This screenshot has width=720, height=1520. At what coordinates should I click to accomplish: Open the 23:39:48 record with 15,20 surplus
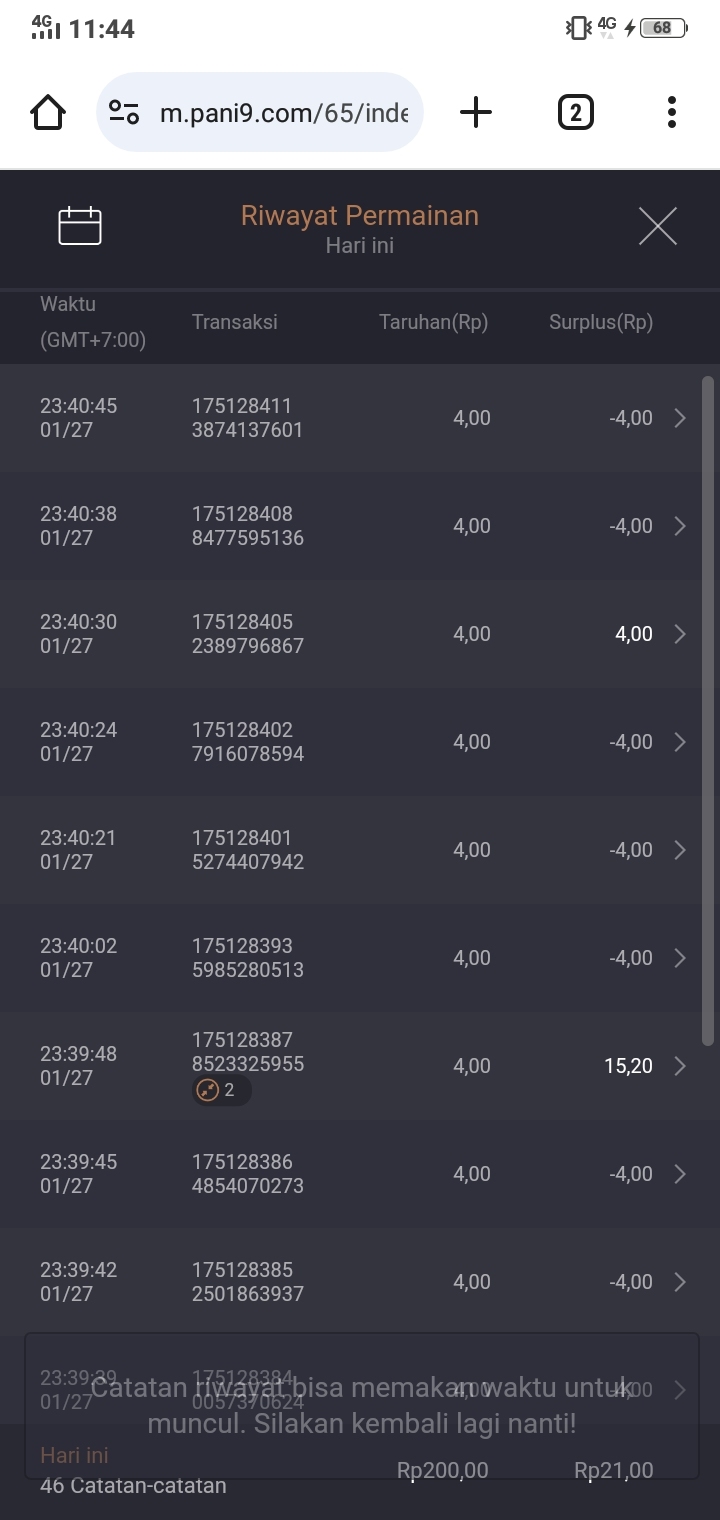(x=360, y=1066)
